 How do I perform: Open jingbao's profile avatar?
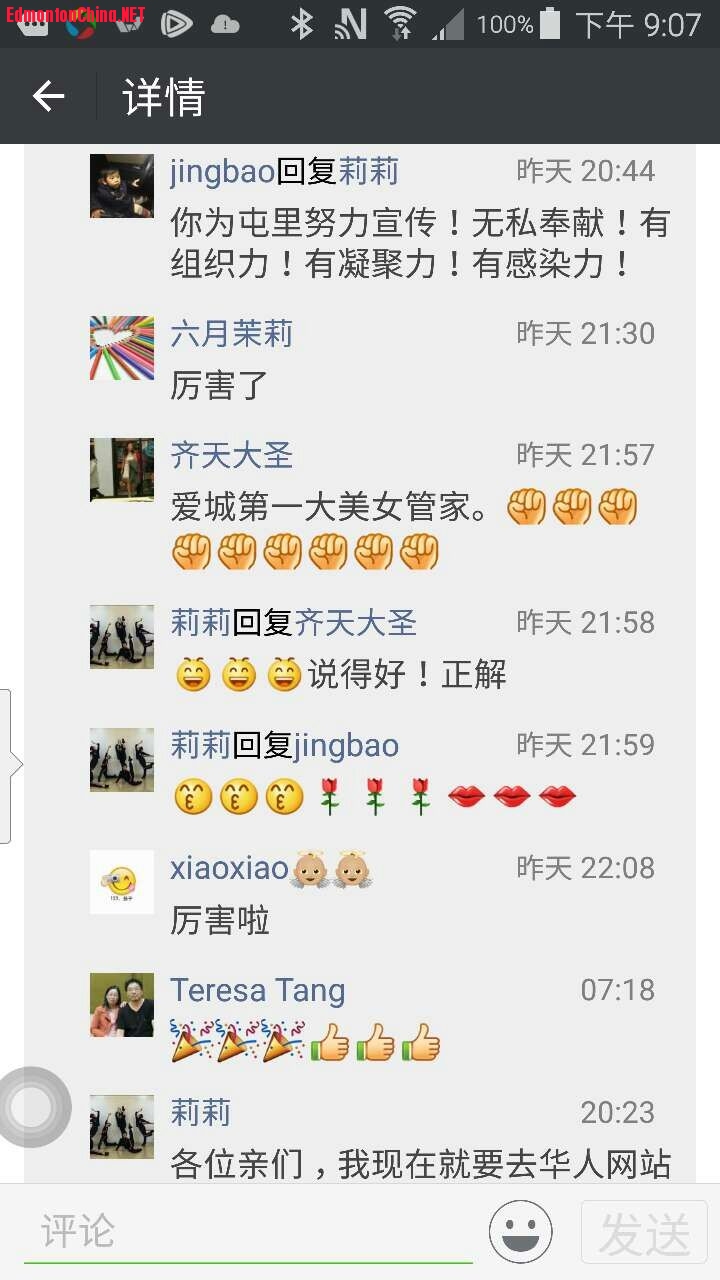(122, 186)
